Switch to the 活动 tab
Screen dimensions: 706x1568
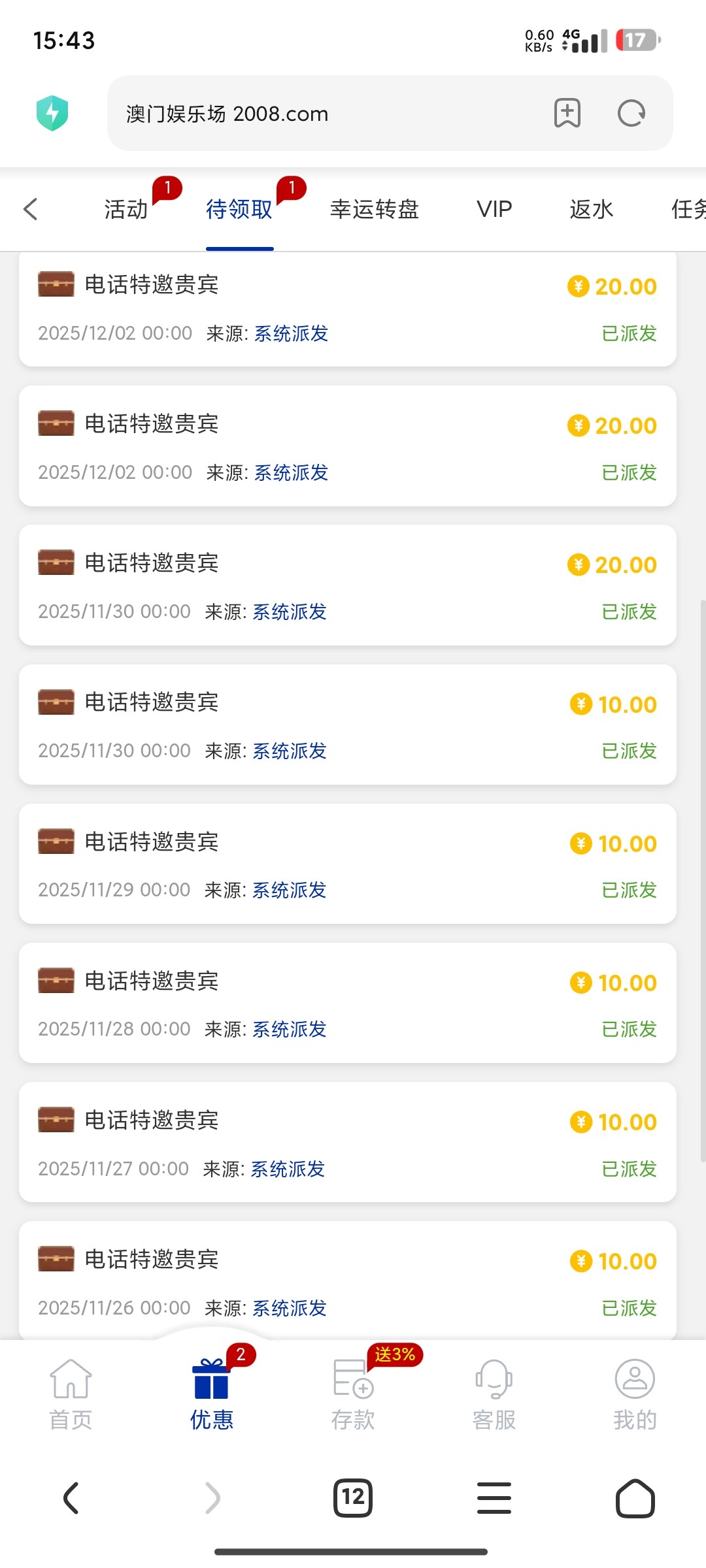click(126, 209)
